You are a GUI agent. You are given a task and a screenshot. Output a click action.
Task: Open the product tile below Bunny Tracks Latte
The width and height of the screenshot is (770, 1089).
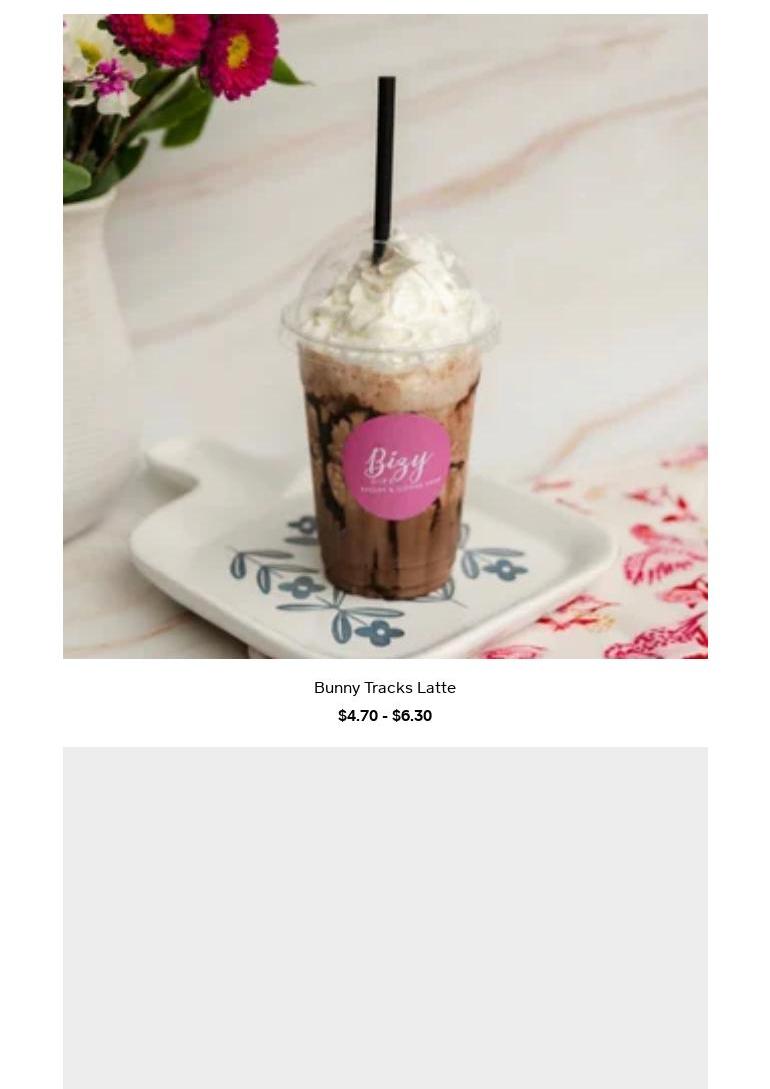click(385, 917)
